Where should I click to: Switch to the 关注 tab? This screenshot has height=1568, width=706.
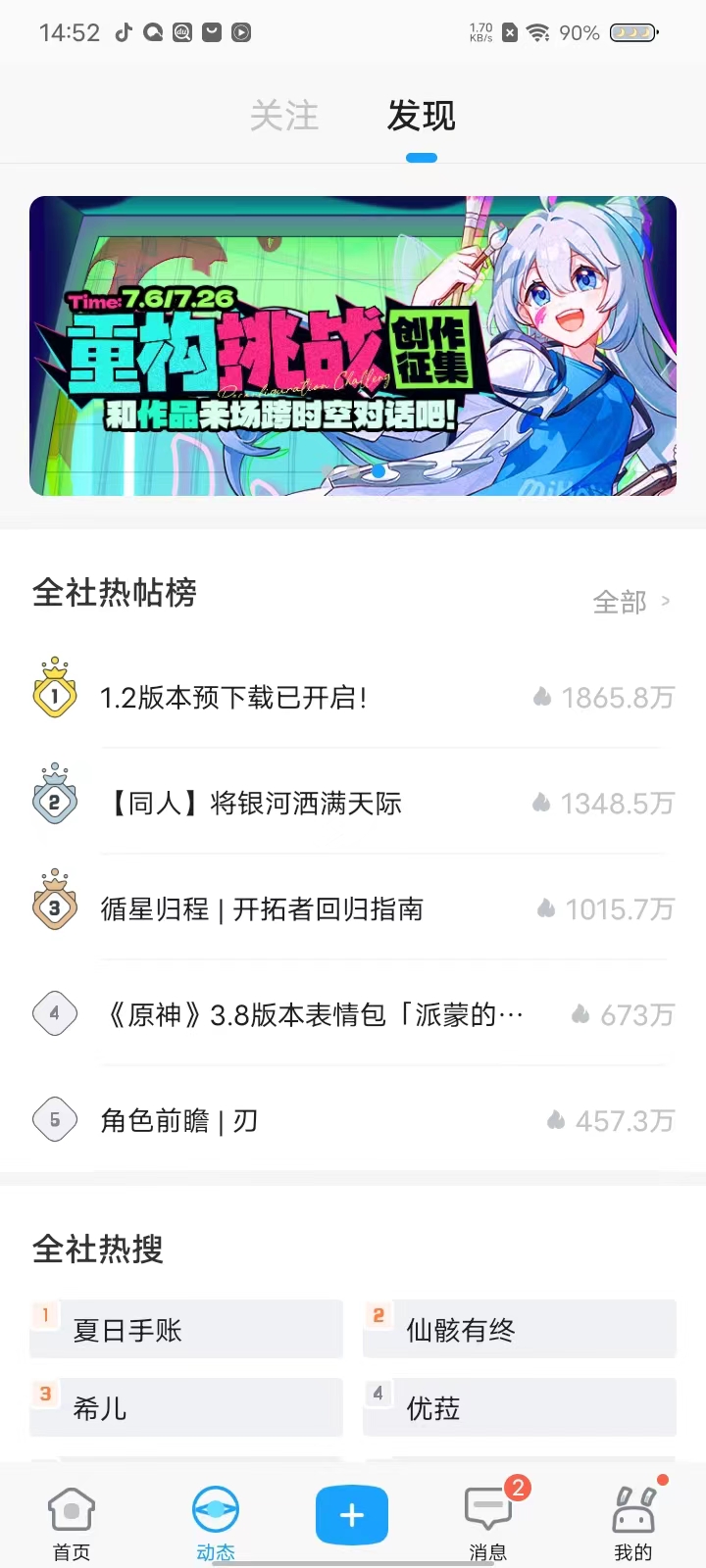284,117
